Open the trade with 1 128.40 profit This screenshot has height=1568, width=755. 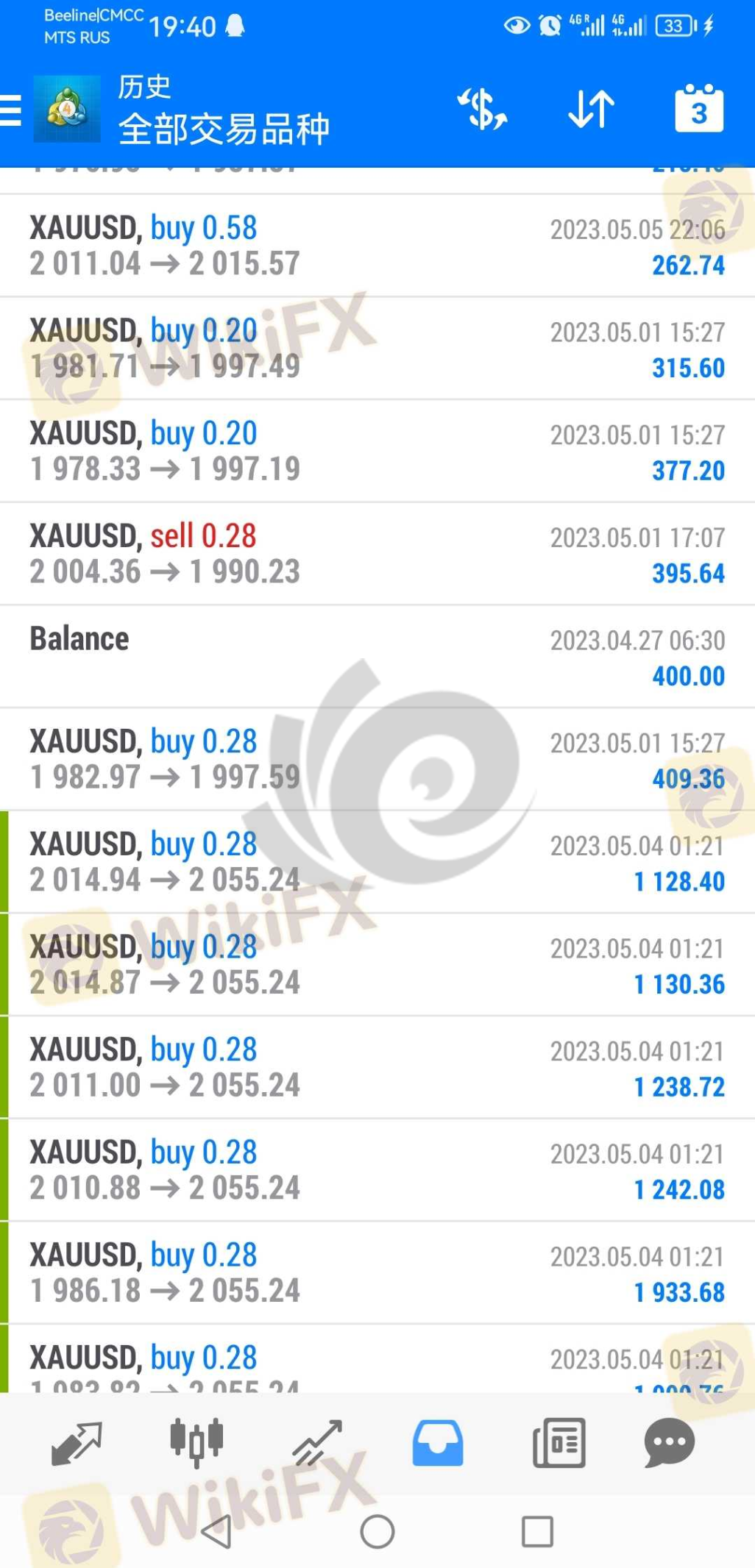click(377, 862)
